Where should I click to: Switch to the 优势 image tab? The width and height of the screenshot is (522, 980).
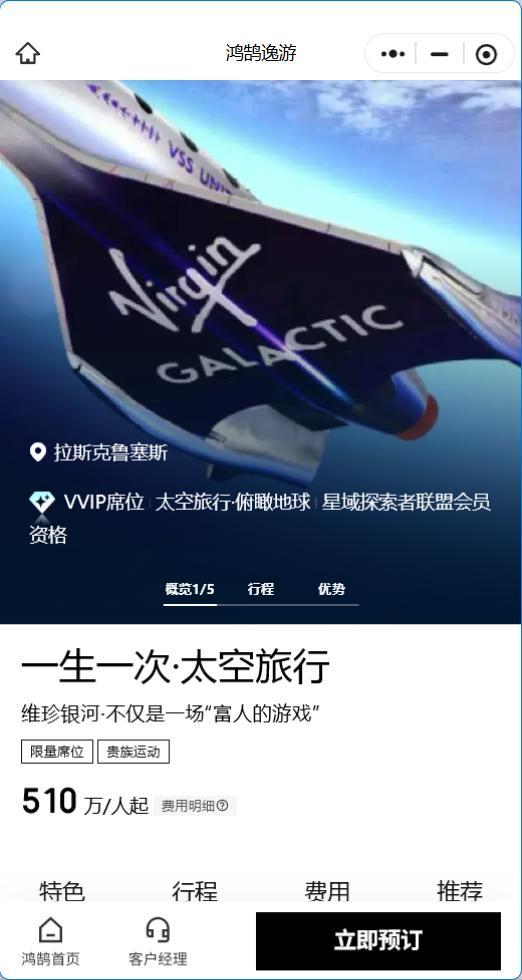[331, 589]
